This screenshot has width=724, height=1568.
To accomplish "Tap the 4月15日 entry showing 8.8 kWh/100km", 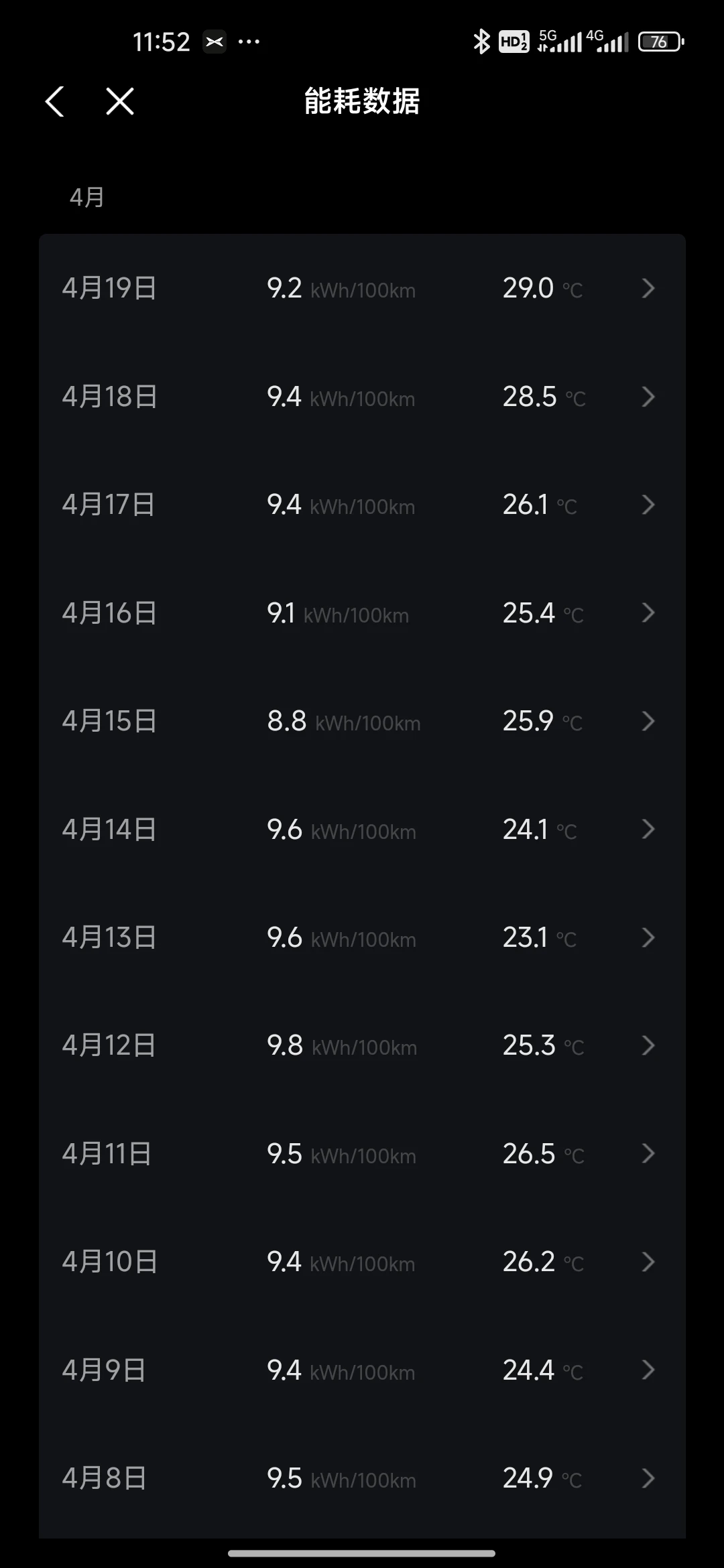I will coord(362,721).
